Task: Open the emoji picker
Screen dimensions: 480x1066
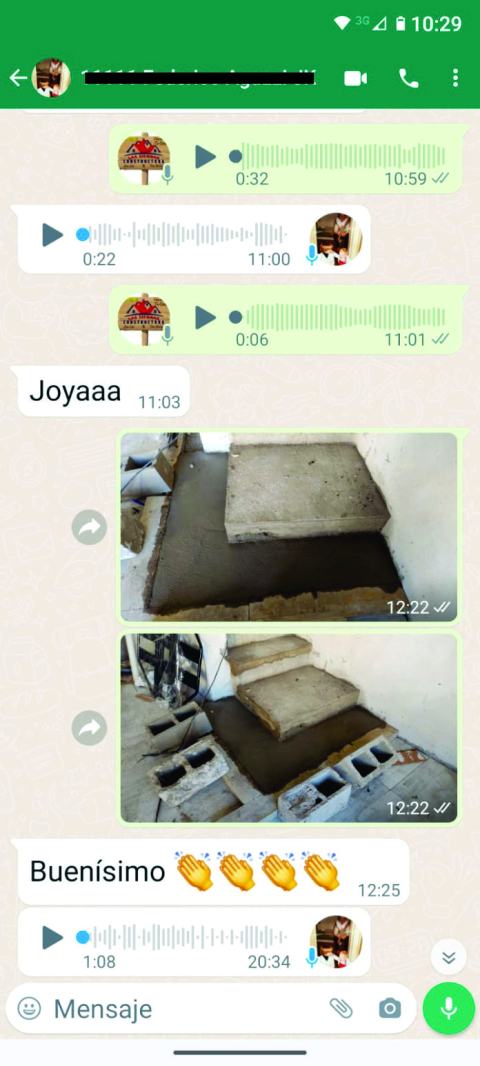Action: tap(29, 1008)
